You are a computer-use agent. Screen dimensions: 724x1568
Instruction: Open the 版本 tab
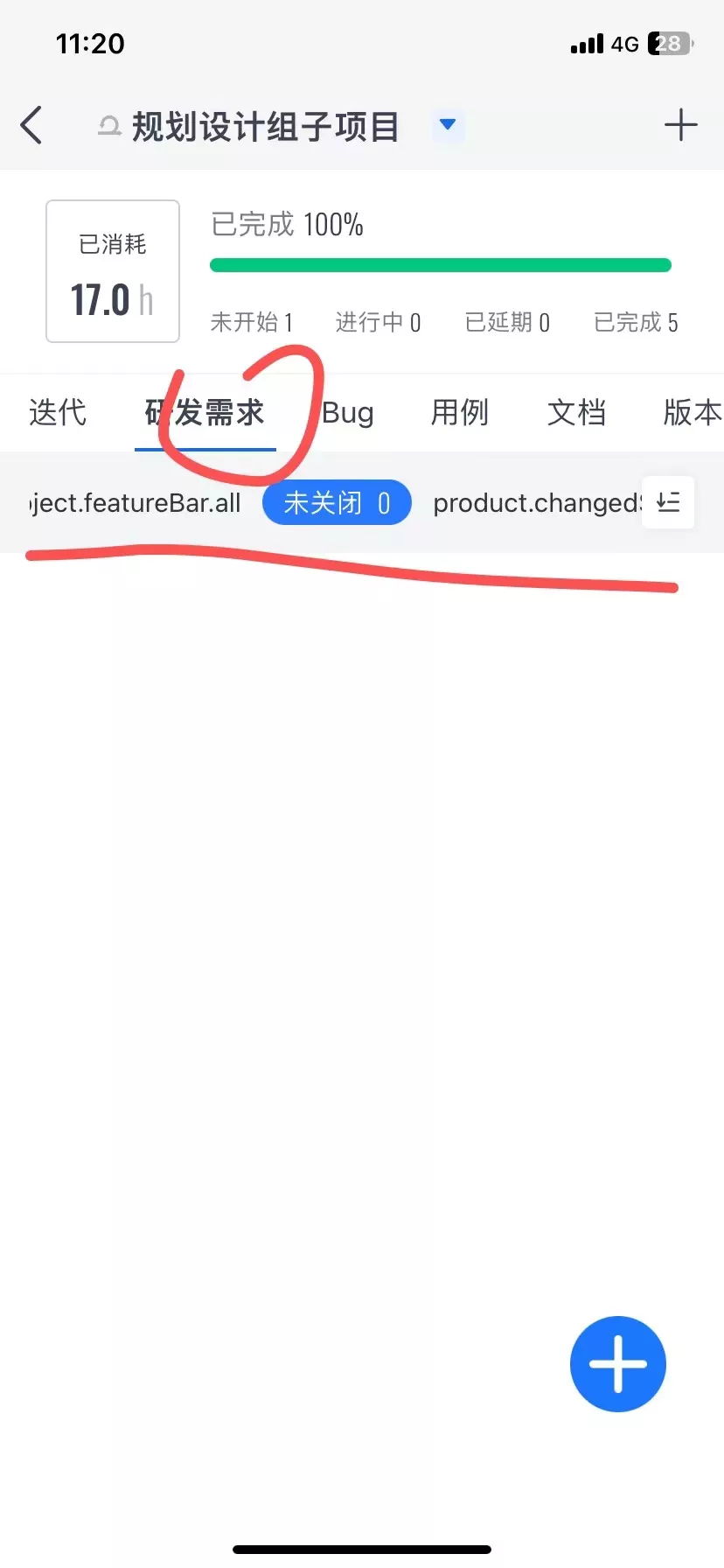pos(693,412)
